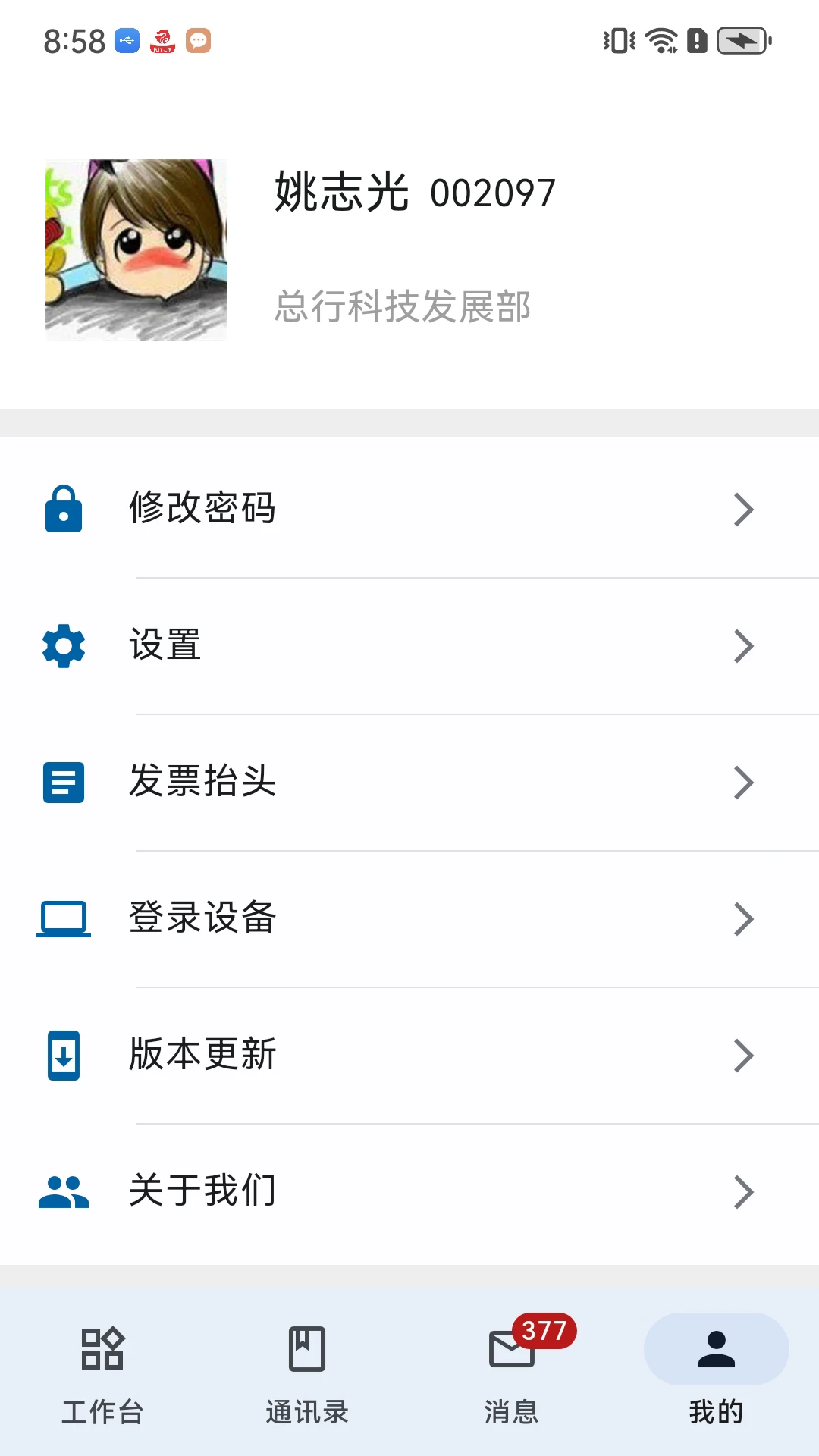
Task: Click the gear icon next to 设置
Action: 63,646
